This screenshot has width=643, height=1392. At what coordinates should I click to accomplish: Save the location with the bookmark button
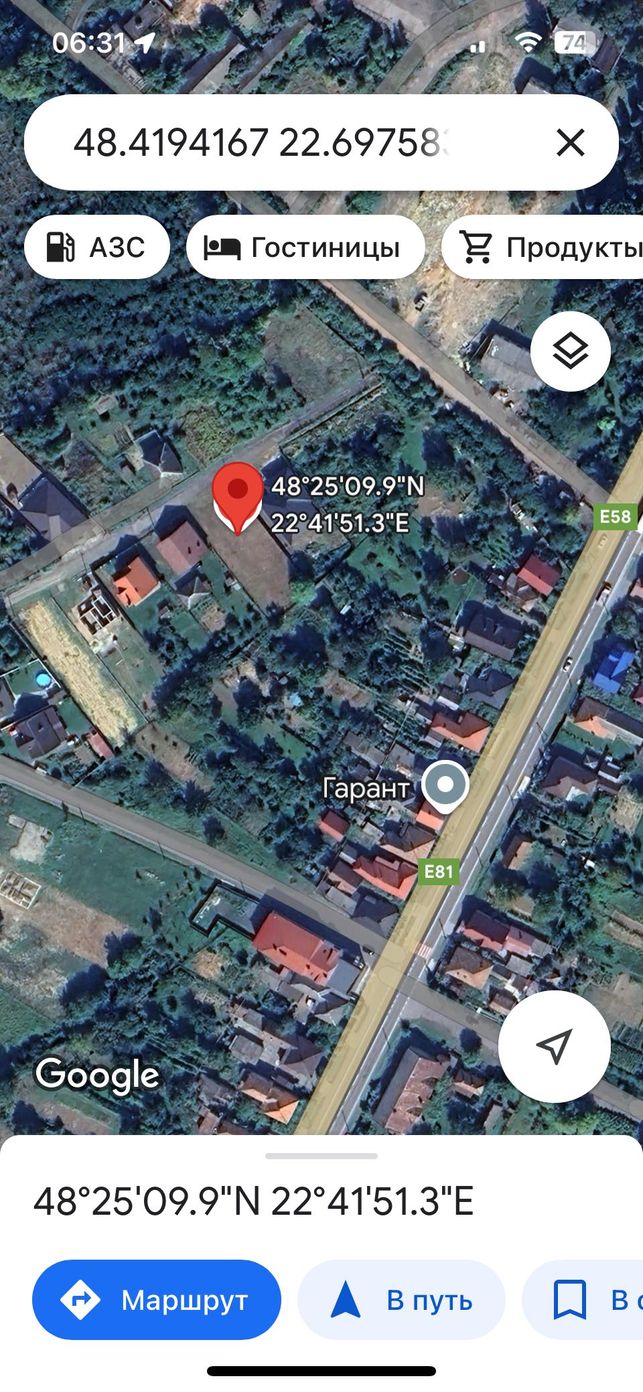(x=583, y=1300)
